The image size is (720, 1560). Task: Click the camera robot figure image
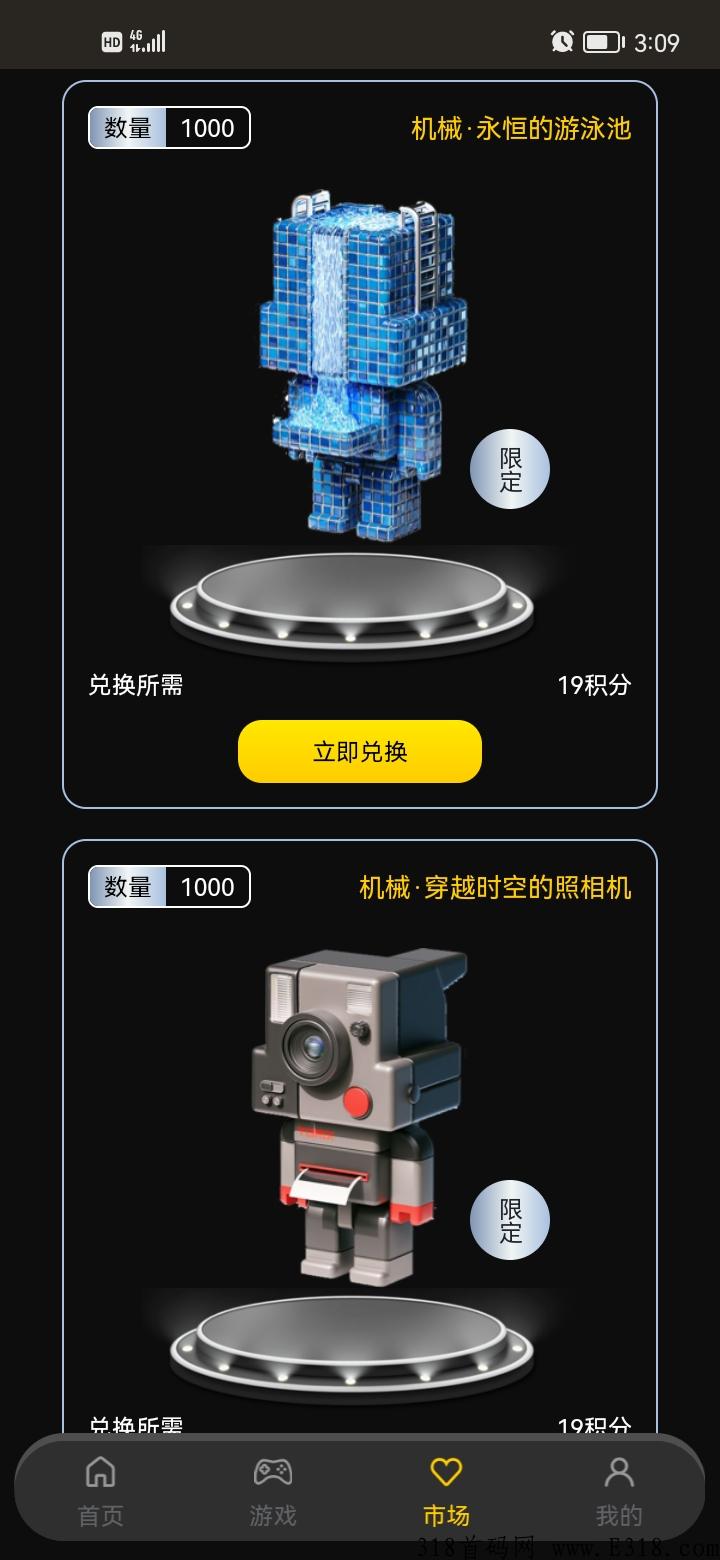(360, 1110)
